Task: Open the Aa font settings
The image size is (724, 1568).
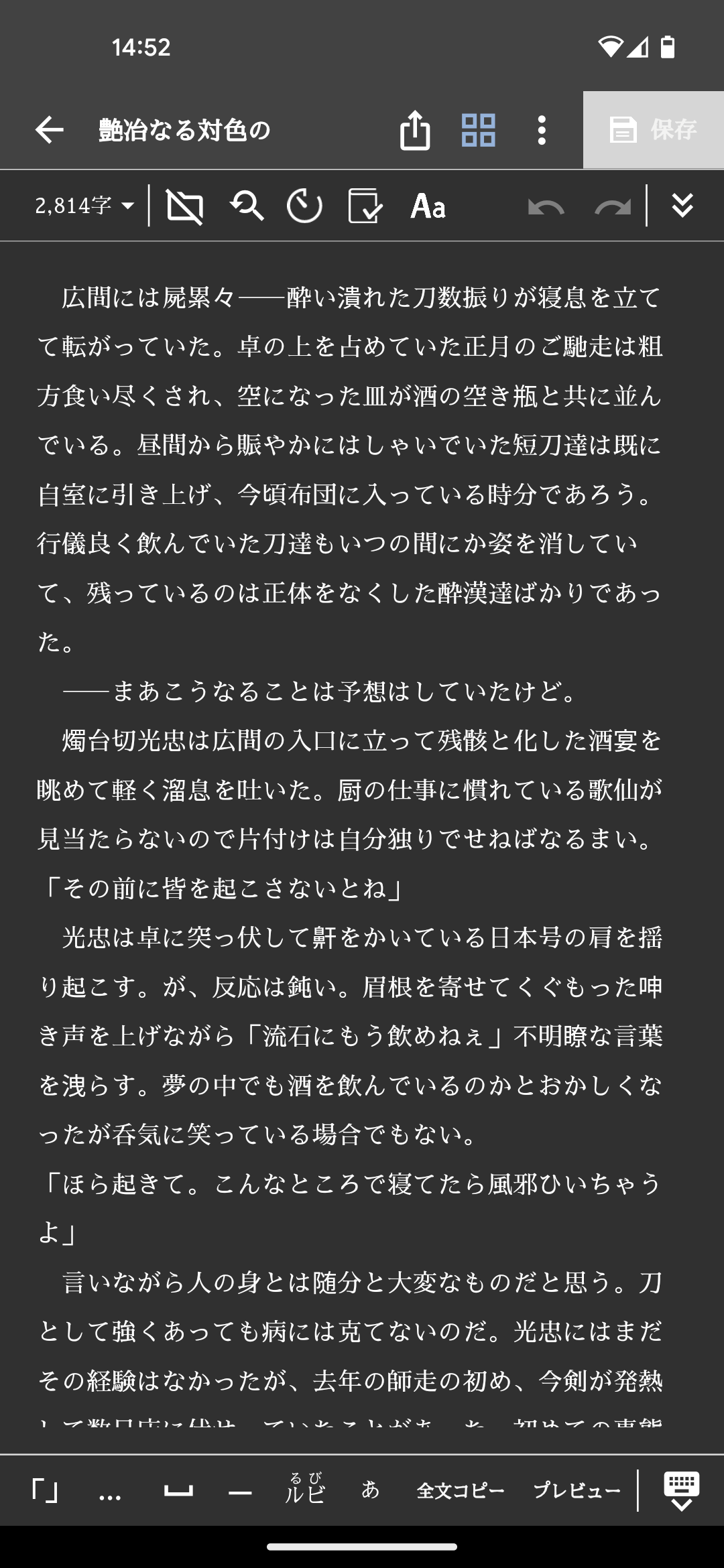Action: [428, 206]
